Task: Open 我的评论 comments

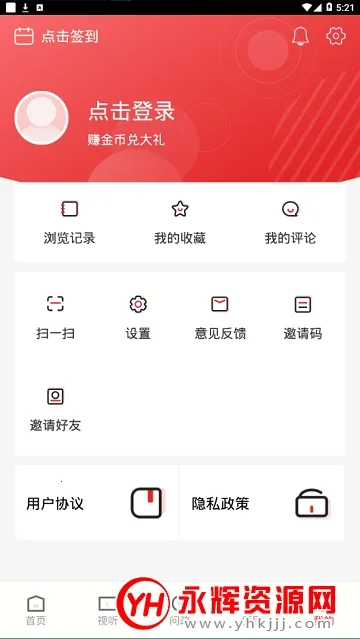Action: pos(290,223)
